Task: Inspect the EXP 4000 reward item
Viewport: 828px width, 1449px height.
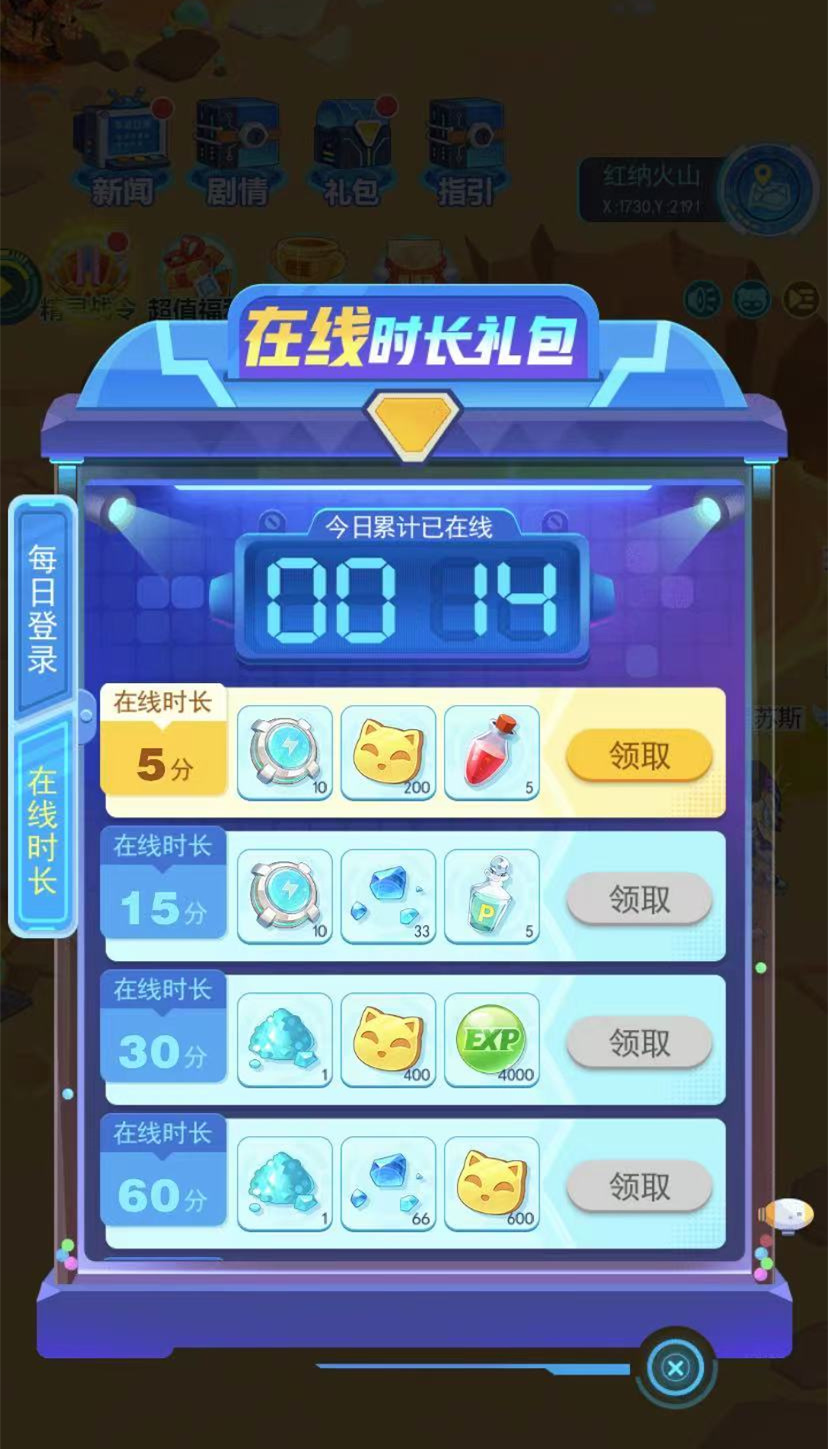Action: tap(491, 1040)
